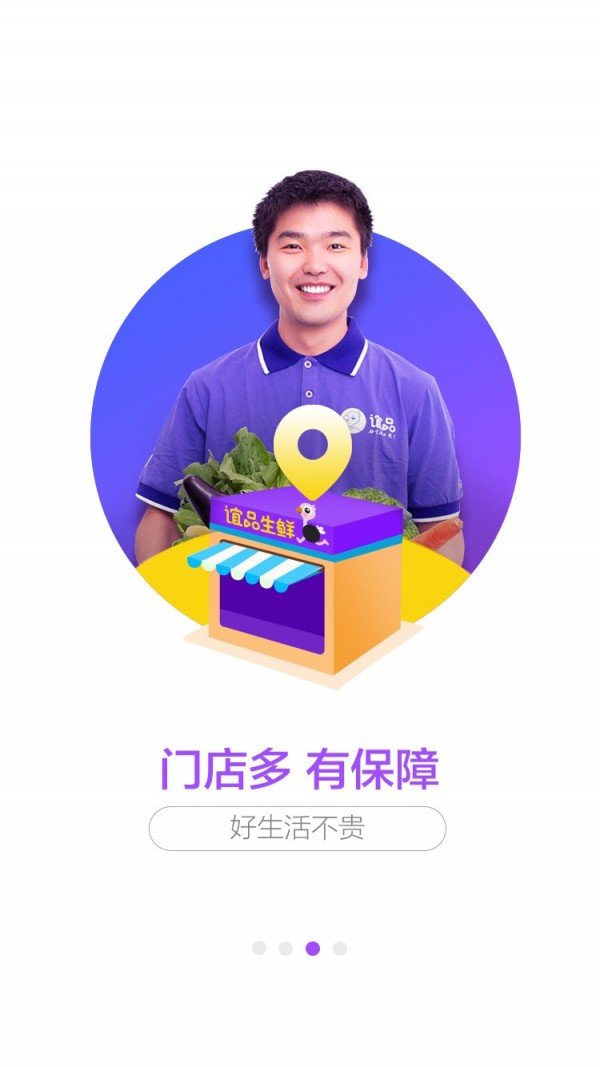Screen dimensions: 600x1067
Task: Select the second page indicator dot
Action: point(286,948)
